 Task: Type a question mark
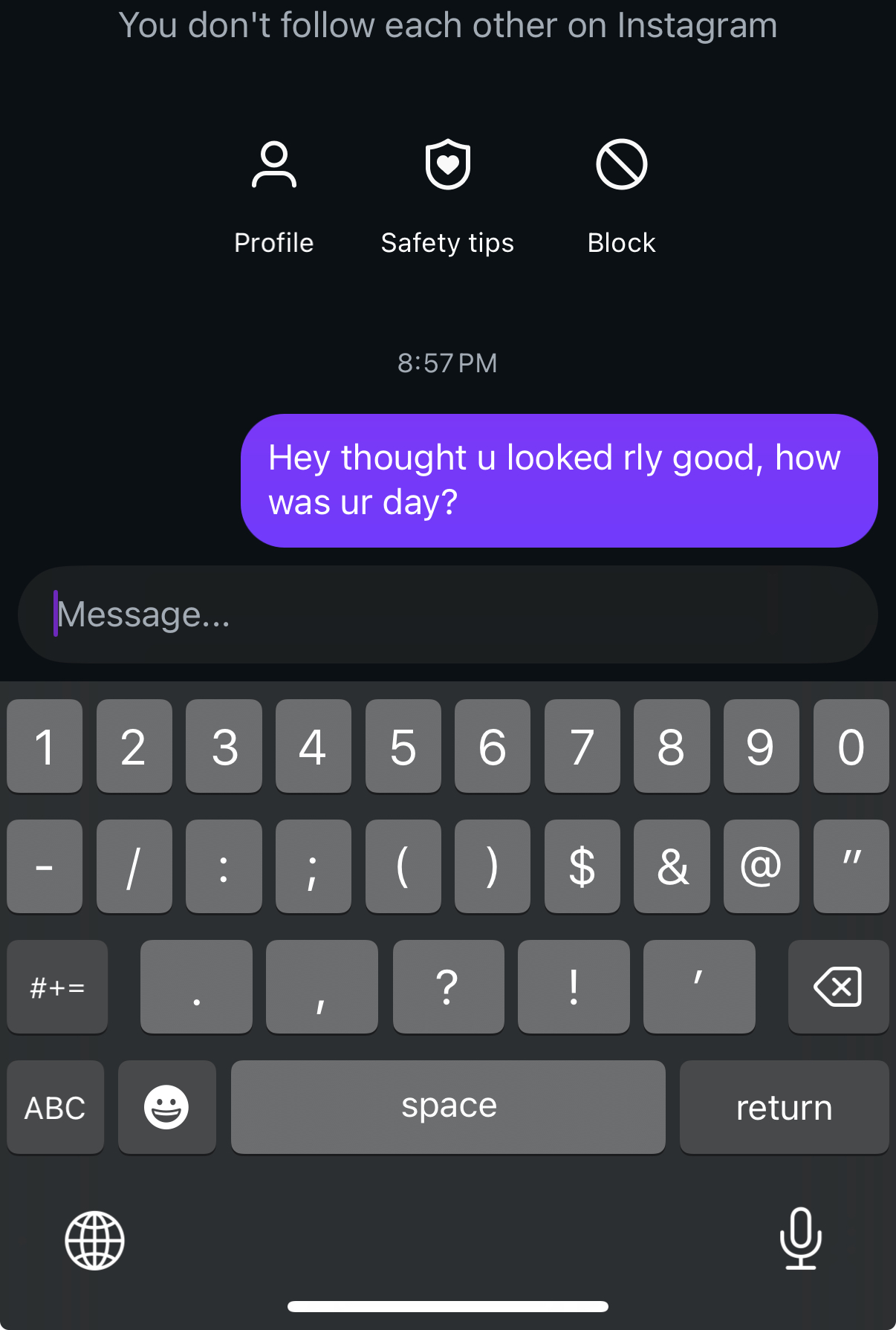tap(447, 987)
